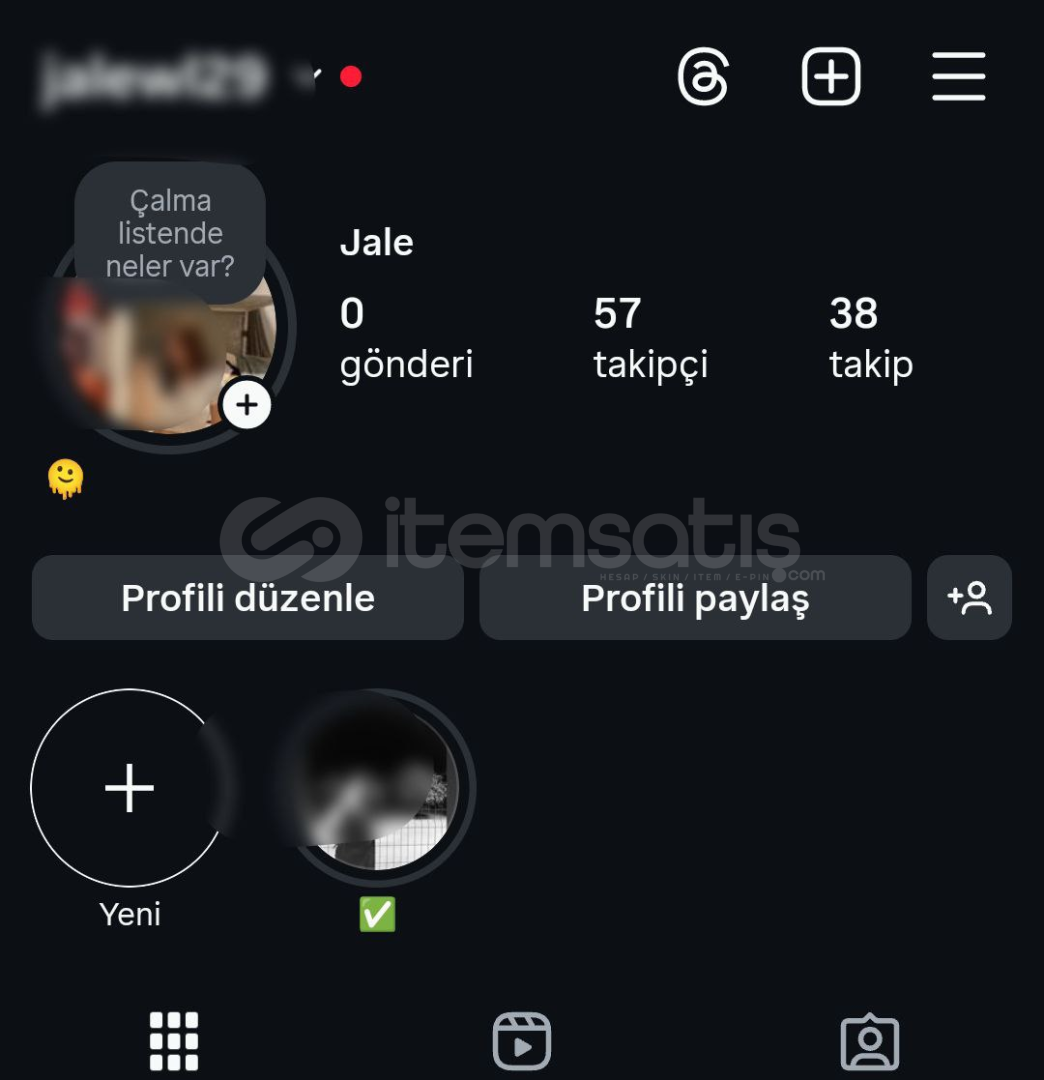Create a new post with plus icon
The image size is (1044, 1080).
[831, 77]
